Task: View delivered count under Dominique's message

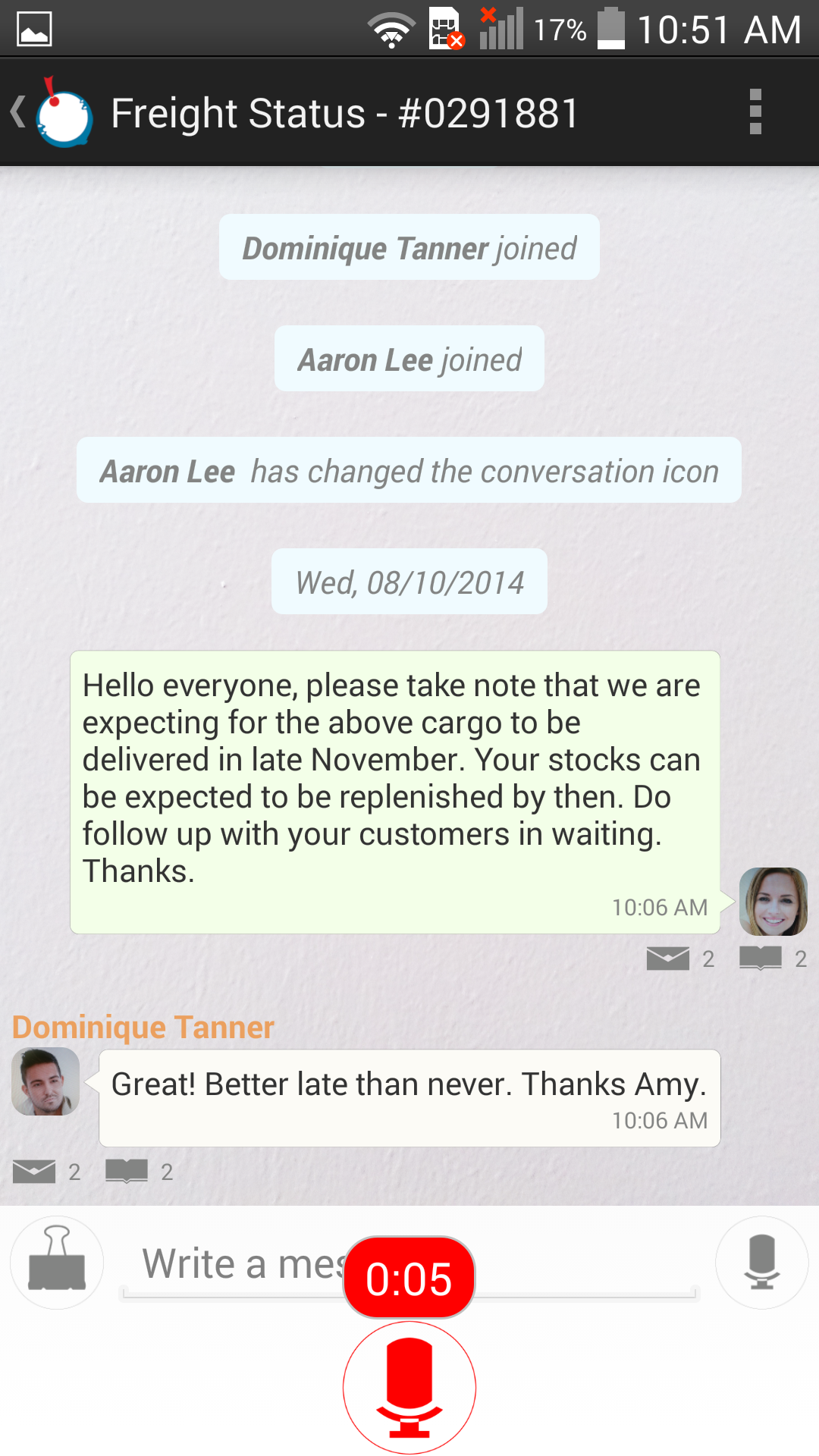Action: tap(47, 1172)
